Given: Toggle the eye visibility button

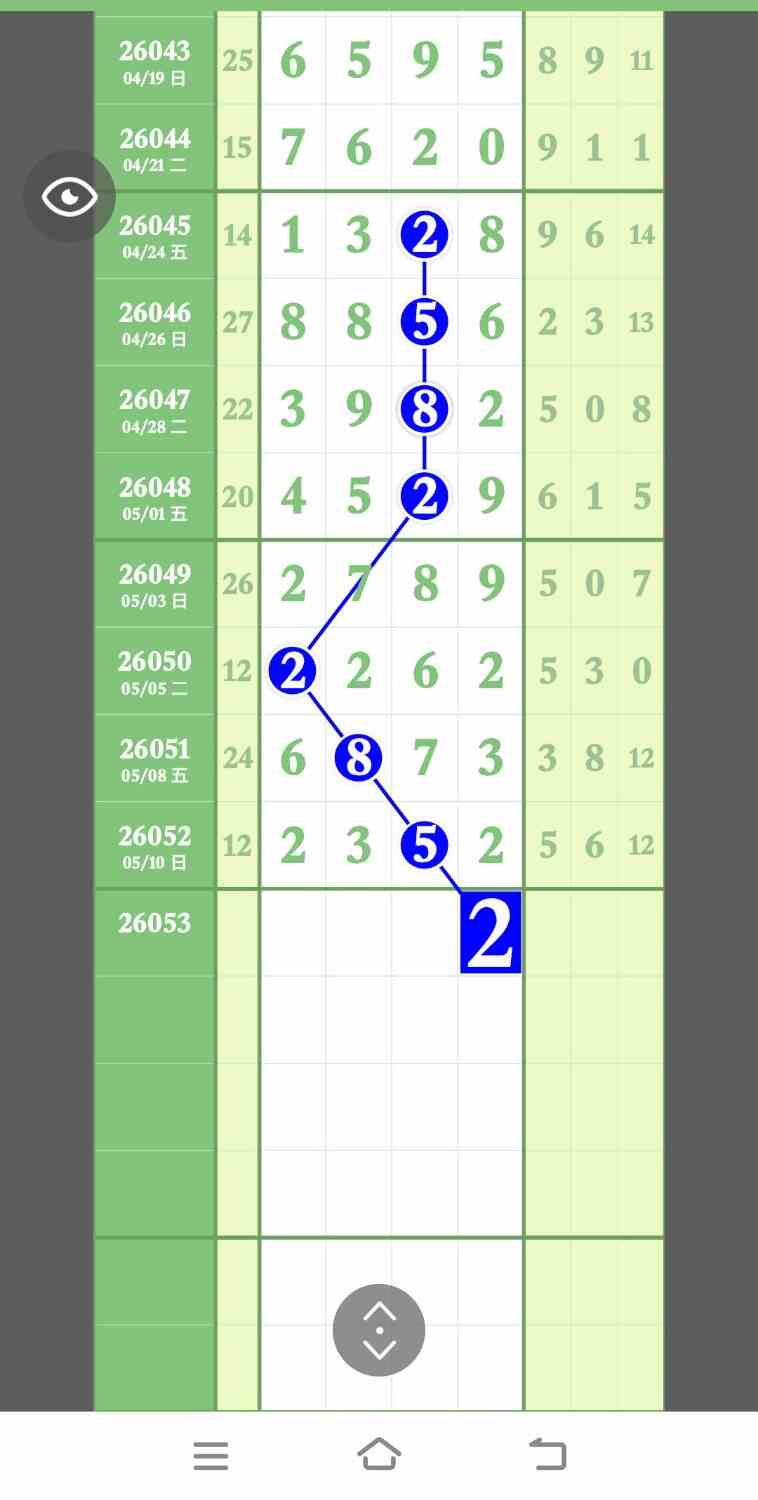Looking at the screenshot, I should [x=69, y=196].
